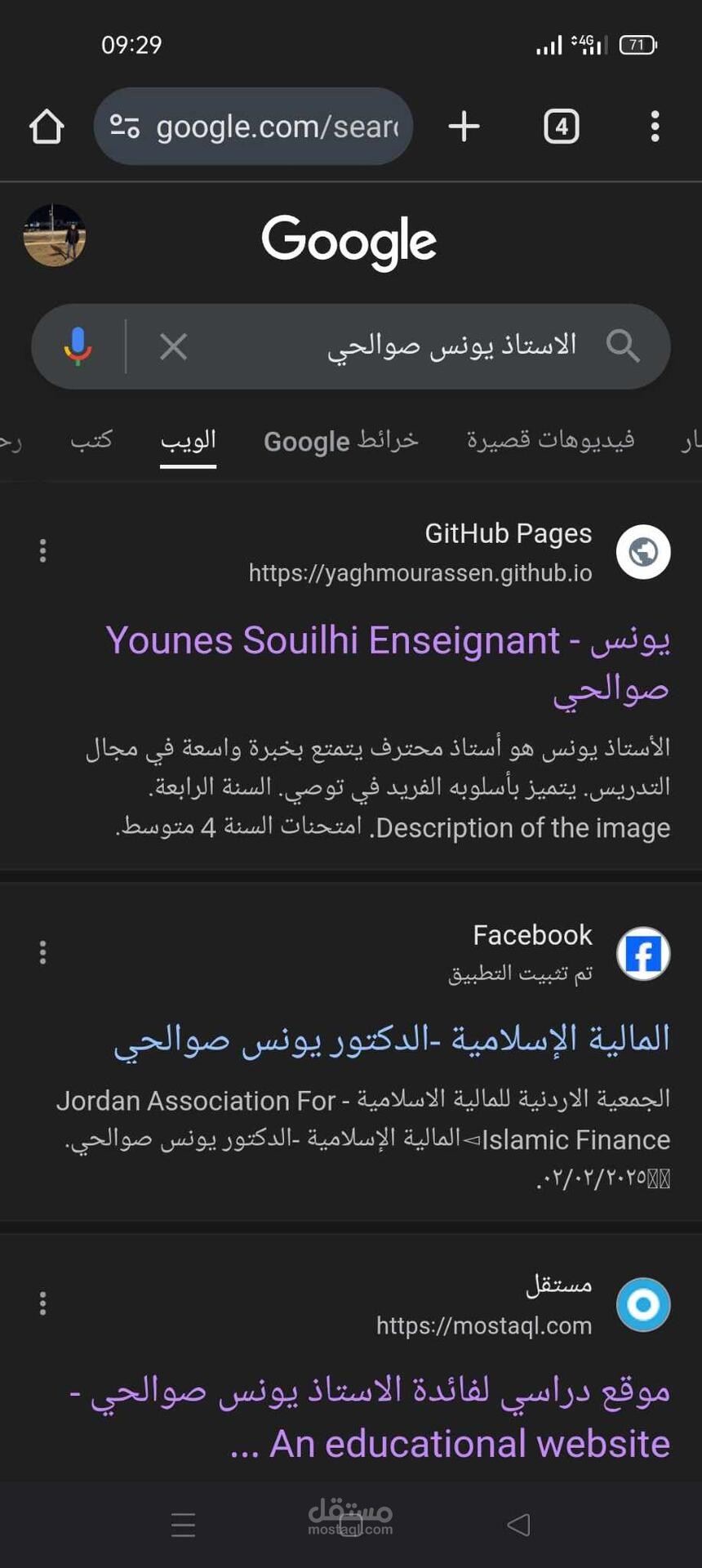Open the موقع دراسي mostaql result
The height and width of the screenshot is (1568, 702).
pyautogui.click(x=370, y=1417)
